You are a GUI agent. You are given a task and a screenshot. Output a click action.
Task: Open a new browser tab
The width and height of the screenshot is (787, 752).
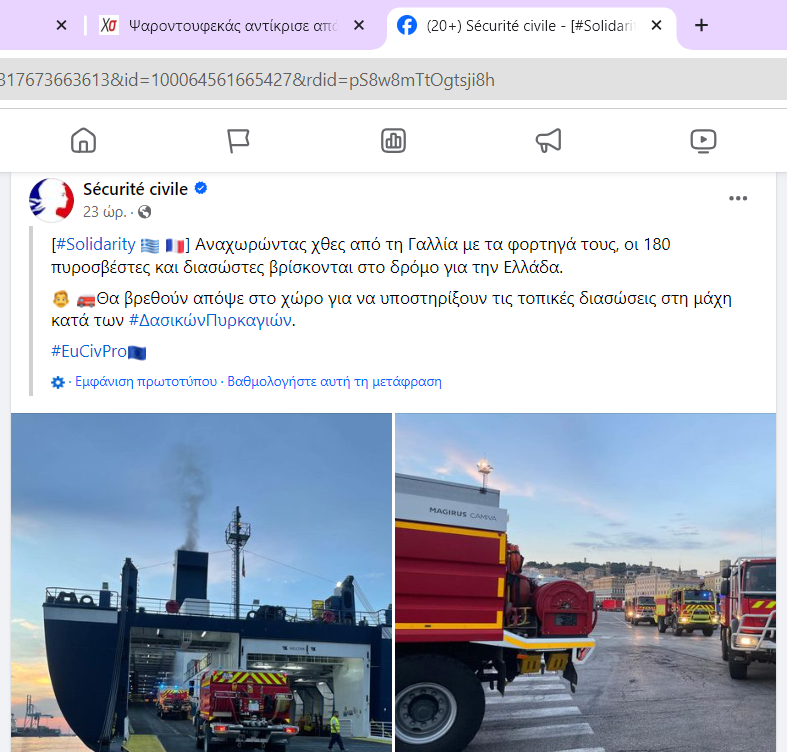coord(701,25)
